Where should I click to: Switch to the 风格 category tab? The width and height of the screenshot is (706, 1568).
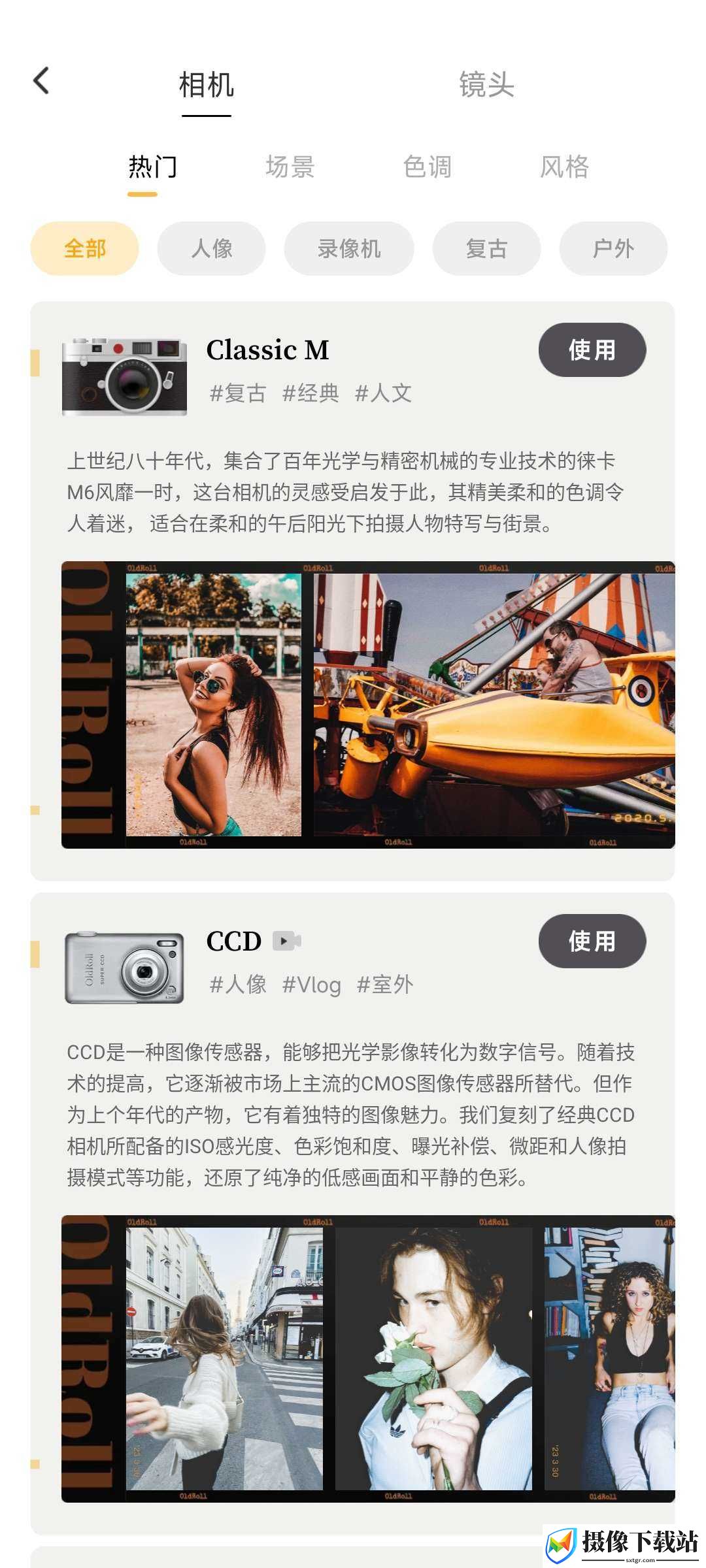pyautogui.click(x=565, y=167)
